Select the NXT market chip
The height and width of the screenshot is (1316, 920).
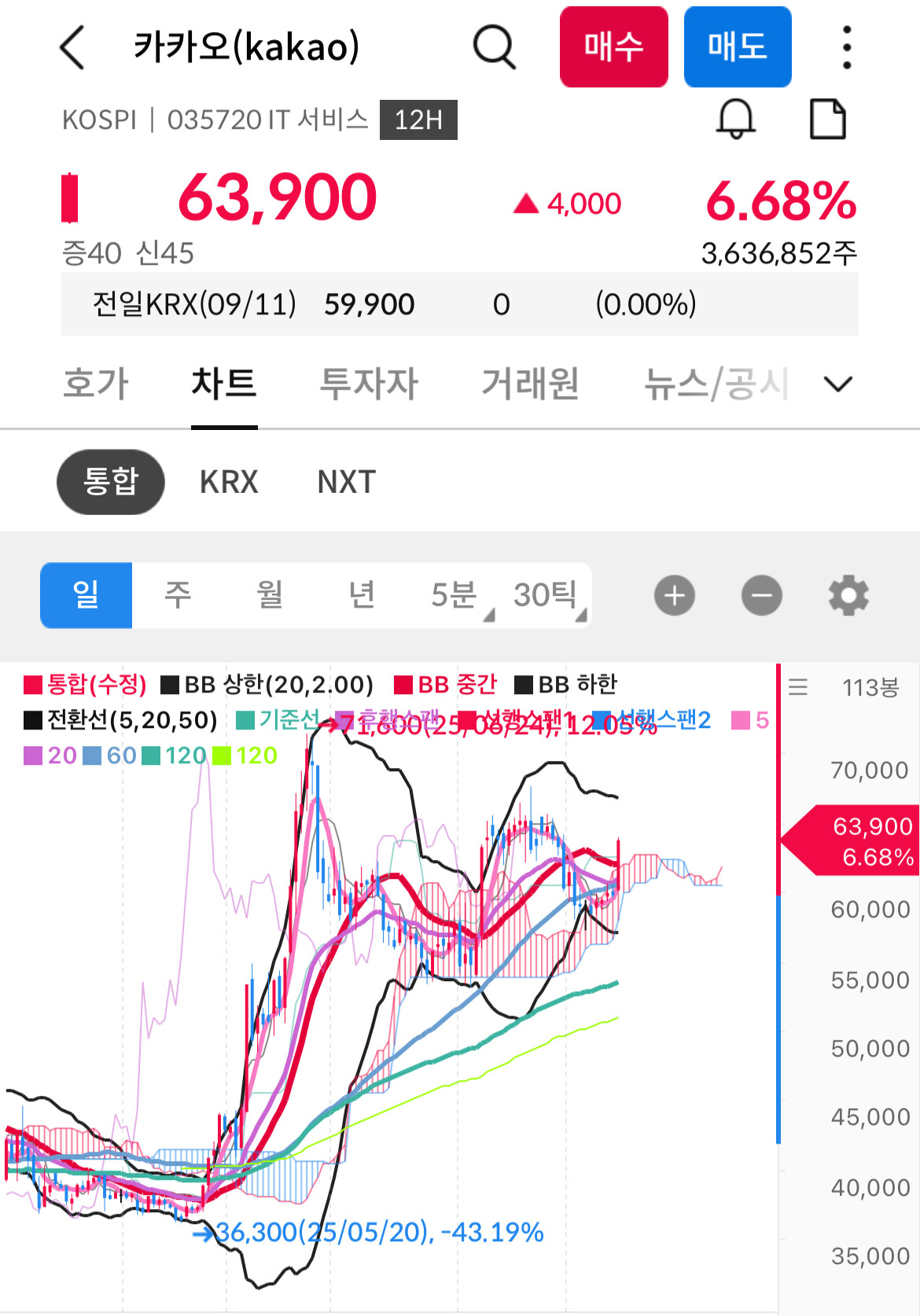tap(347, 482)
